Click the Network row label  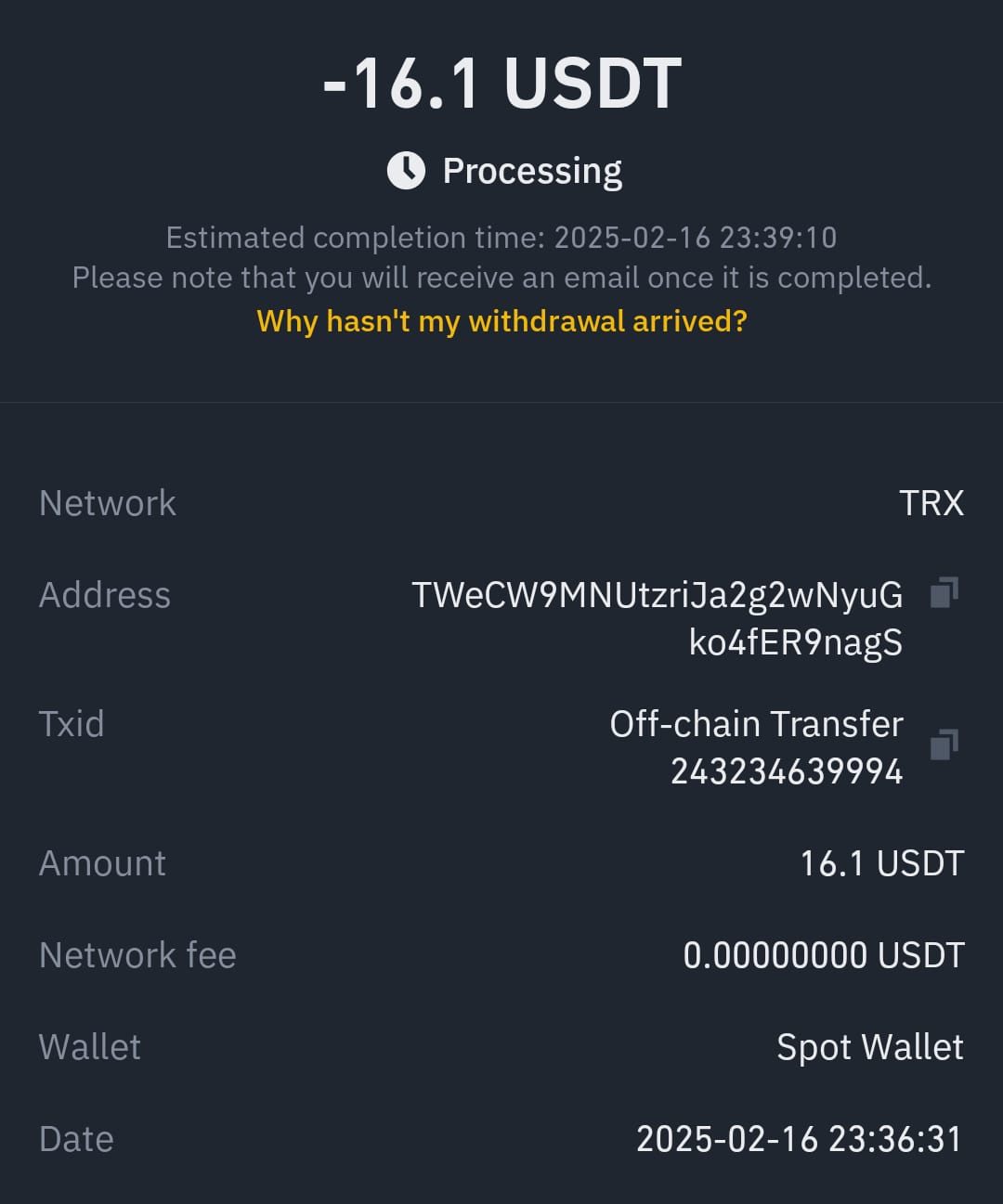pyautogui.click(x=107, y=503)
